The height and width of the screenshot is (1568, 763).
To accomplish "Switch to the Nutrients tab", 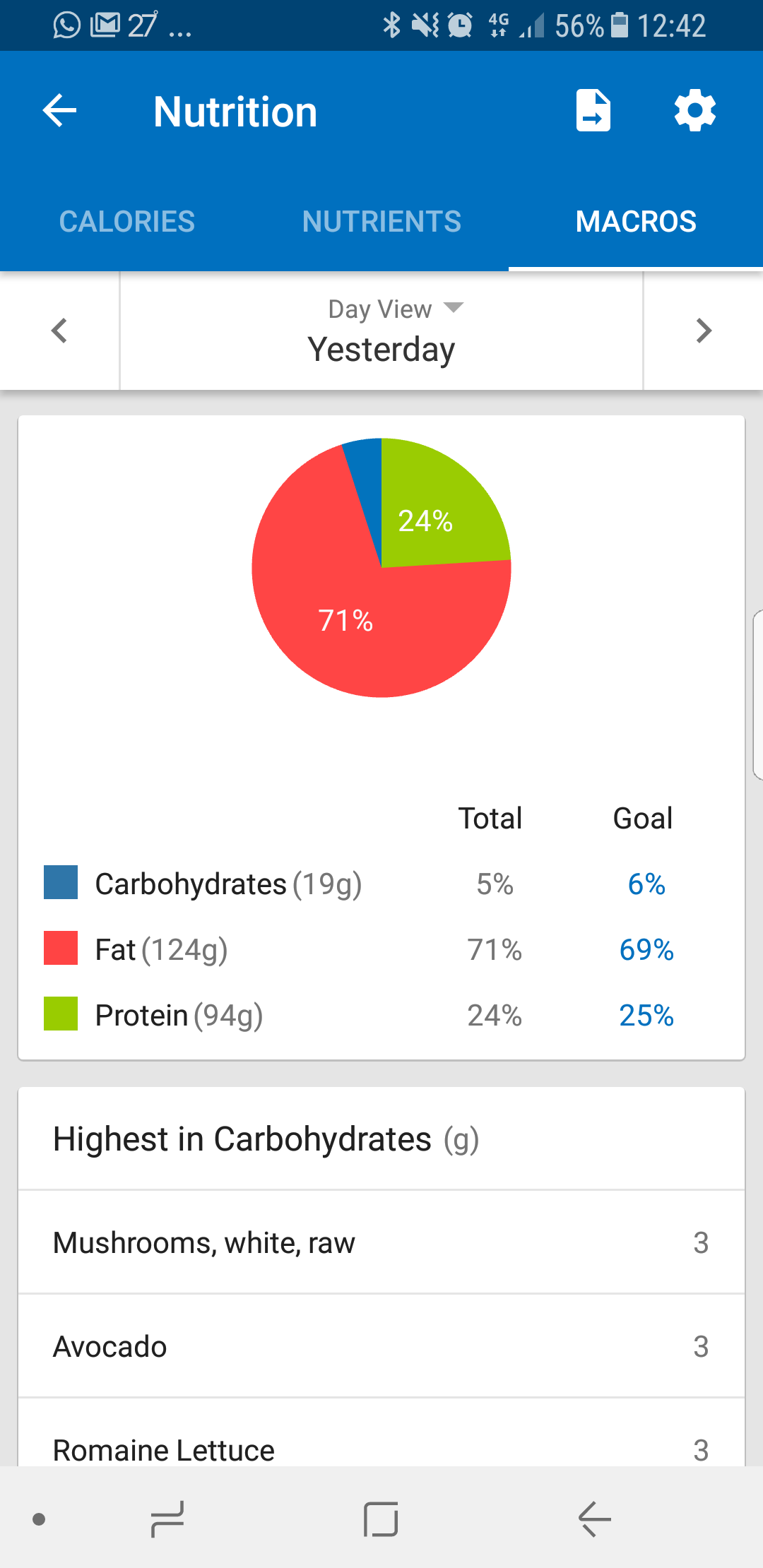I will pyautogui.click(x=381, y=222).
